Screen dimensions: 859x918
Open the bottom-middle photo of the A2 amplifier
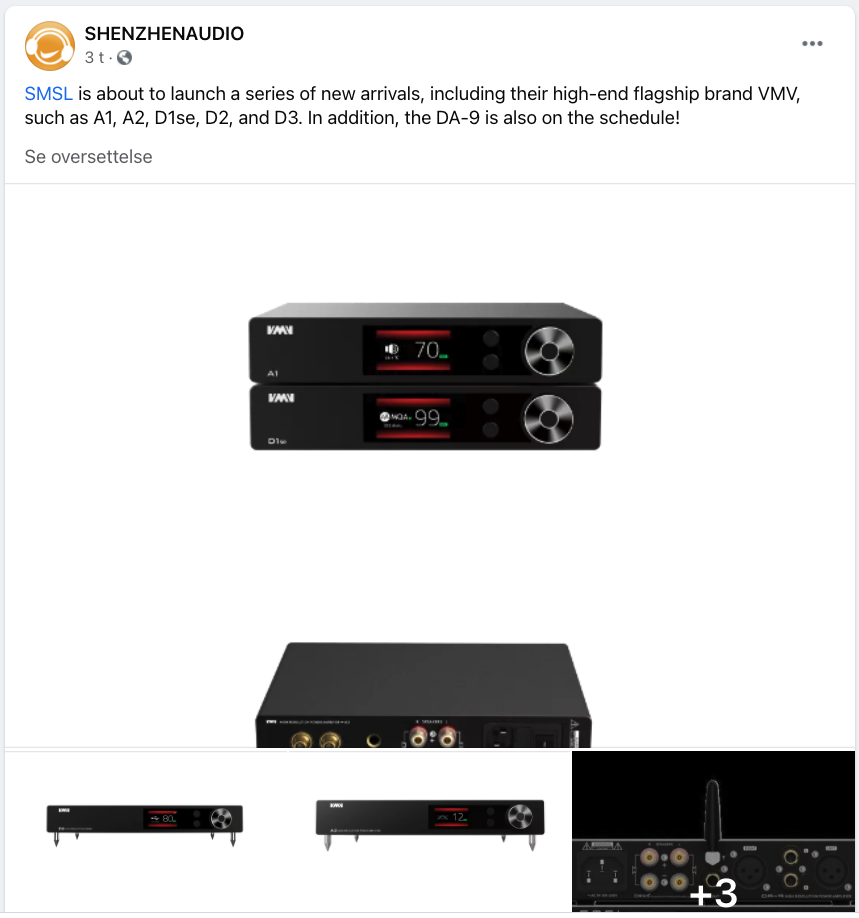[x=430, y=828]
